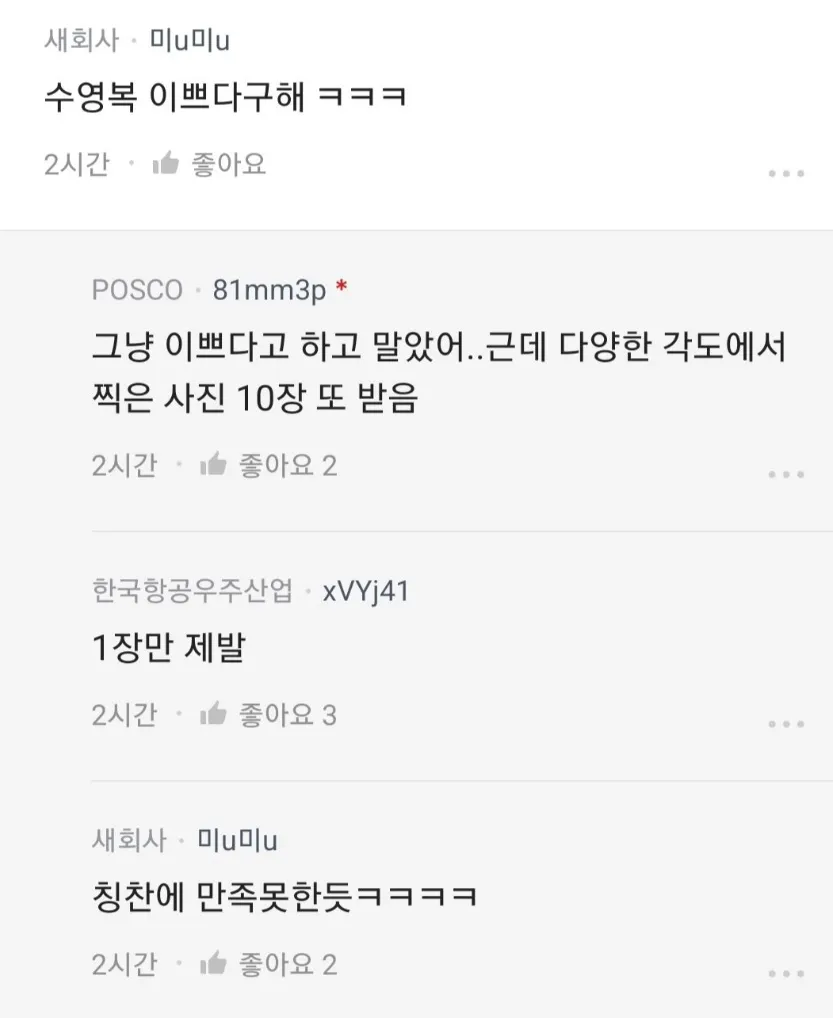Open overflow menu on '칭찬에 만족못한듯' reply
This screenshot has height=1018, width=833.
pyautogui.click(x=786, y=974)
